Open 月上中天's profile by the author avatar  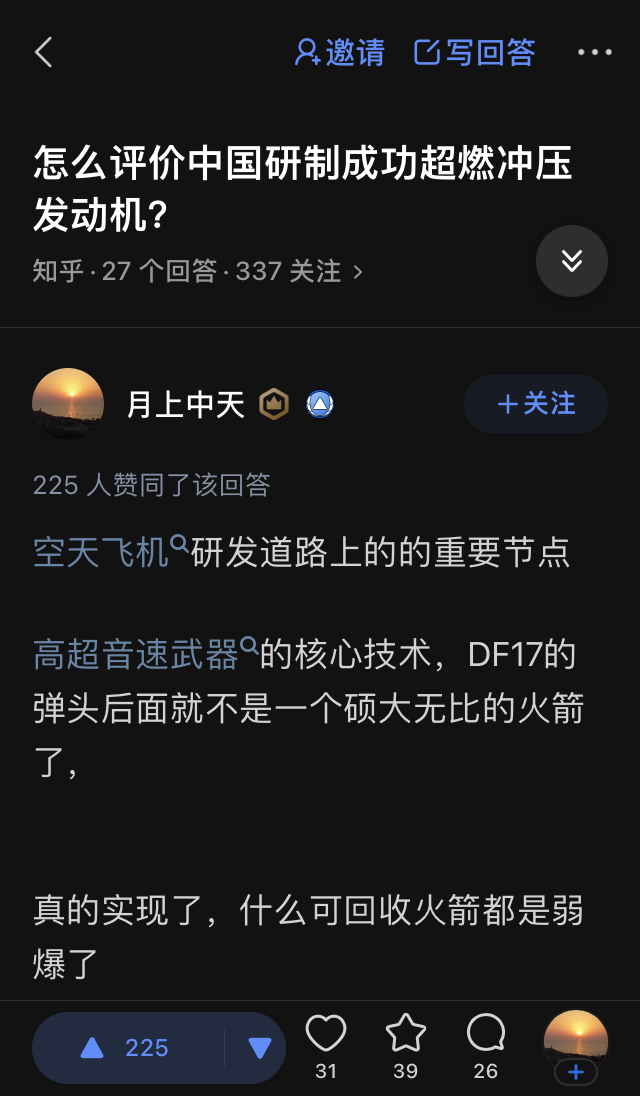click(x=68, y=404)
